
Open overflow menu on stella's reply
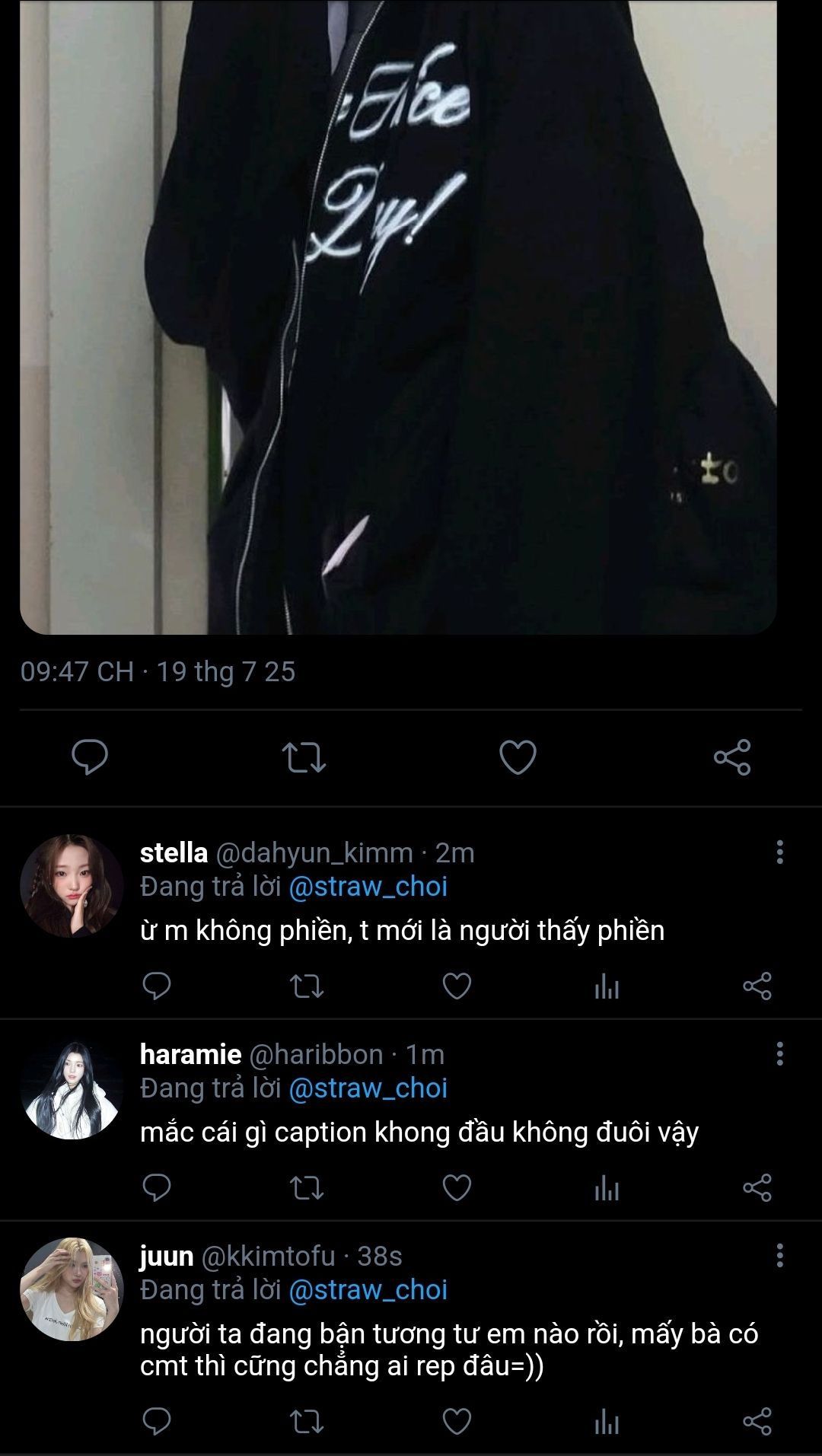779,852
